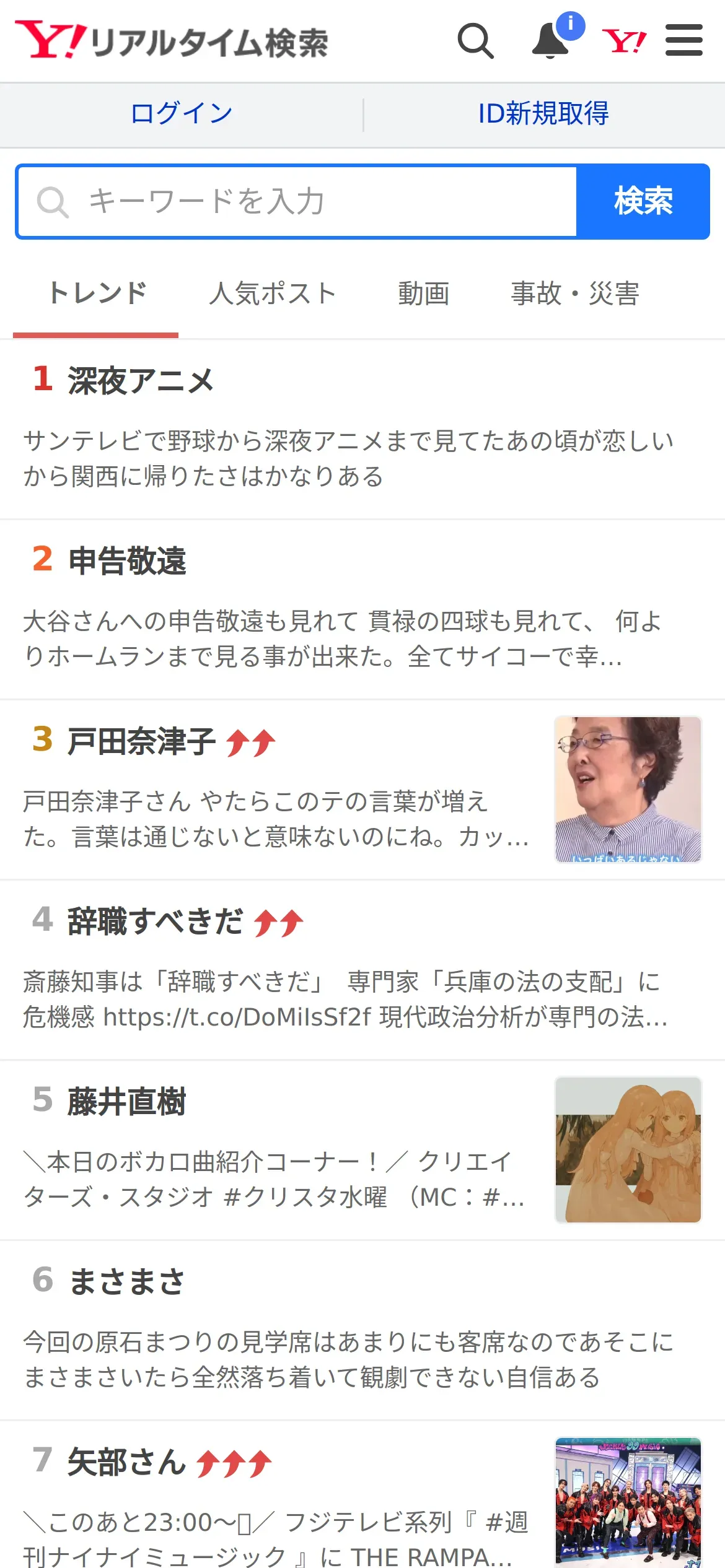Switch to the 事故・災害 tab
The width and height of the screenshot is (725, 1568).
pyautogui.click(x=576, y=294)
